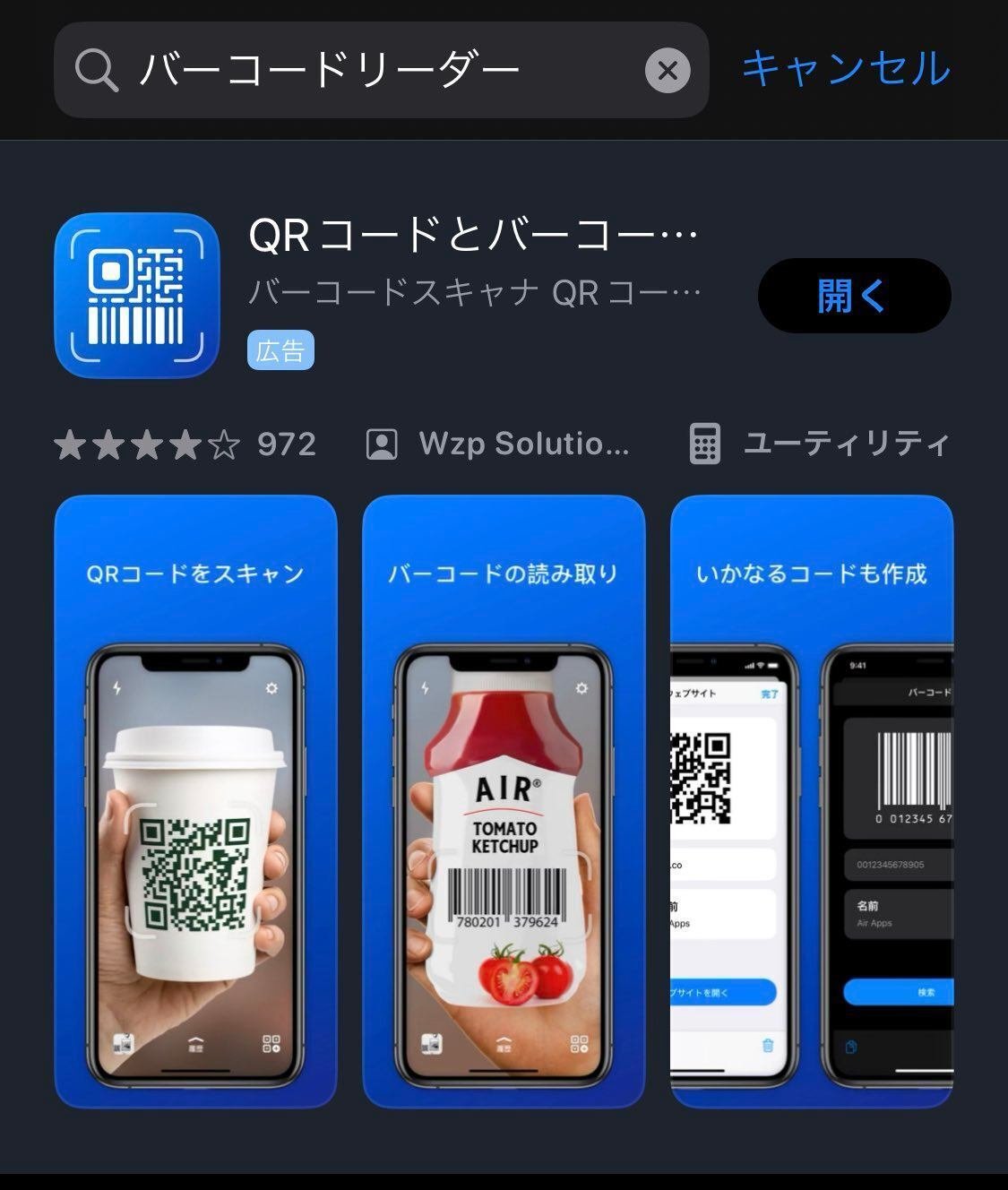This screenshot has height=1190, width=1008.
Task: Open the QRコードとバーコード app listing
Action: click(472, 237)
